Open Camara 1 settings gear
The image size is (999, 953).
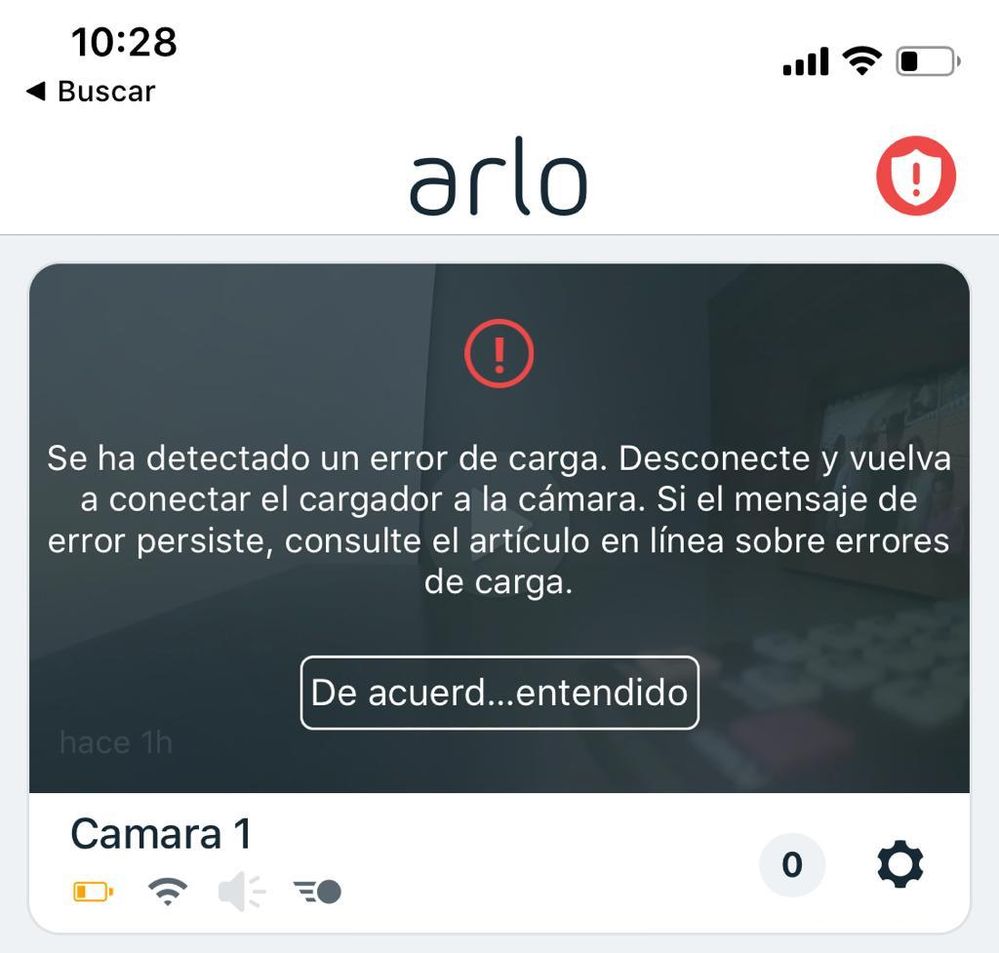coord(899,864)
